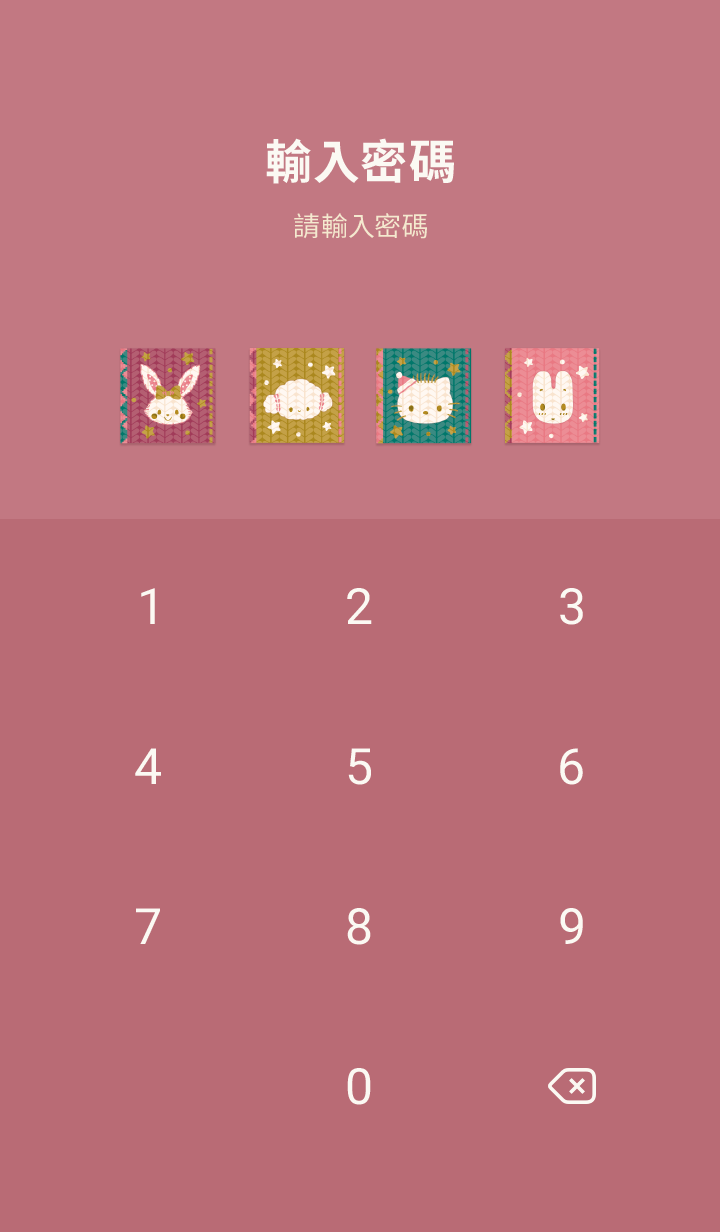Select digit 9 on the keypad
Image resolution: width=720 pixels, height=1232 pixels.
pyautogui.click(x=571, y=927)
